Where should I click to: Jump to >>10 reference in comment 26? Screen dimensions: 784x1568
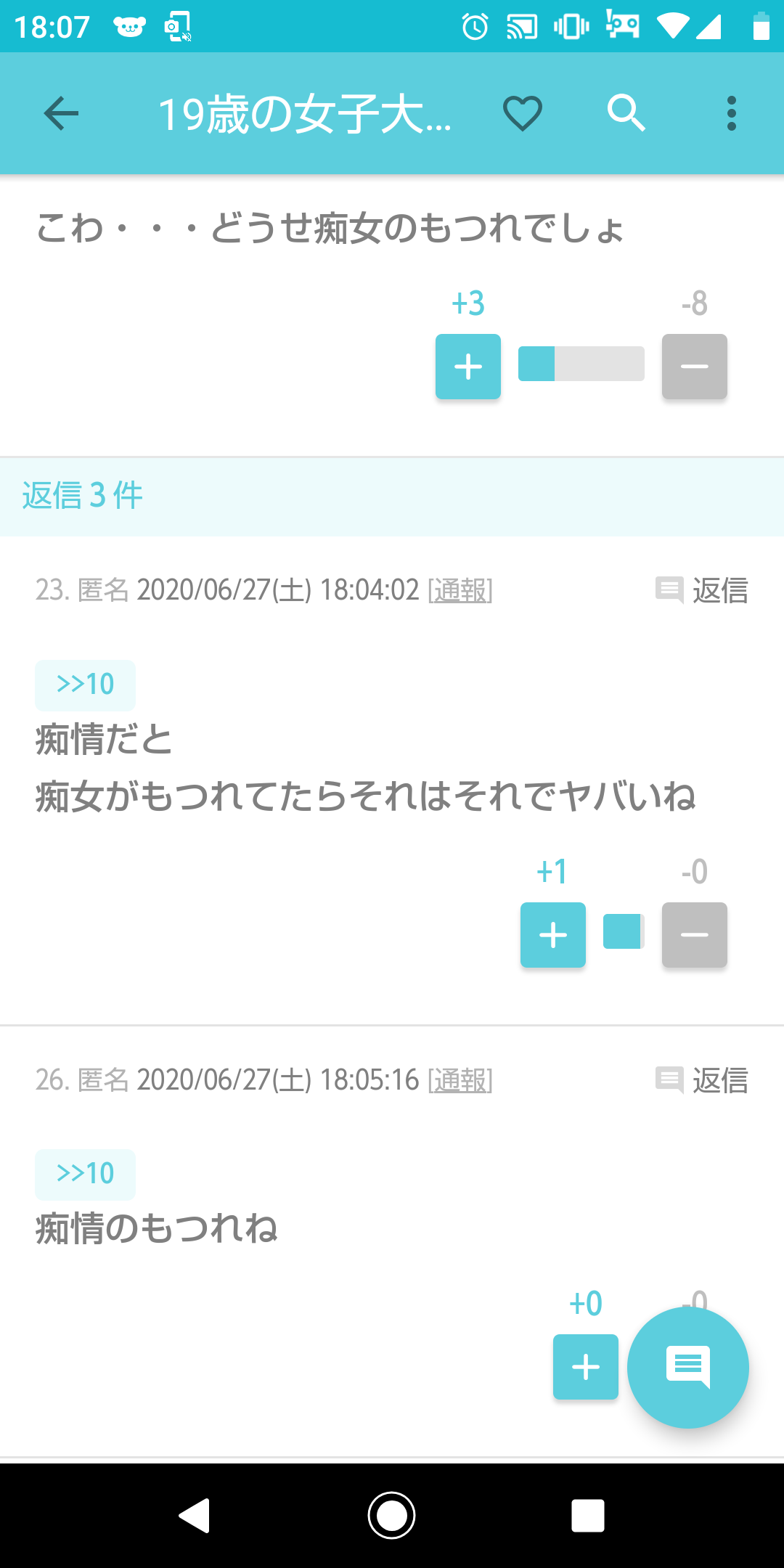click(x=86, y=1175)
